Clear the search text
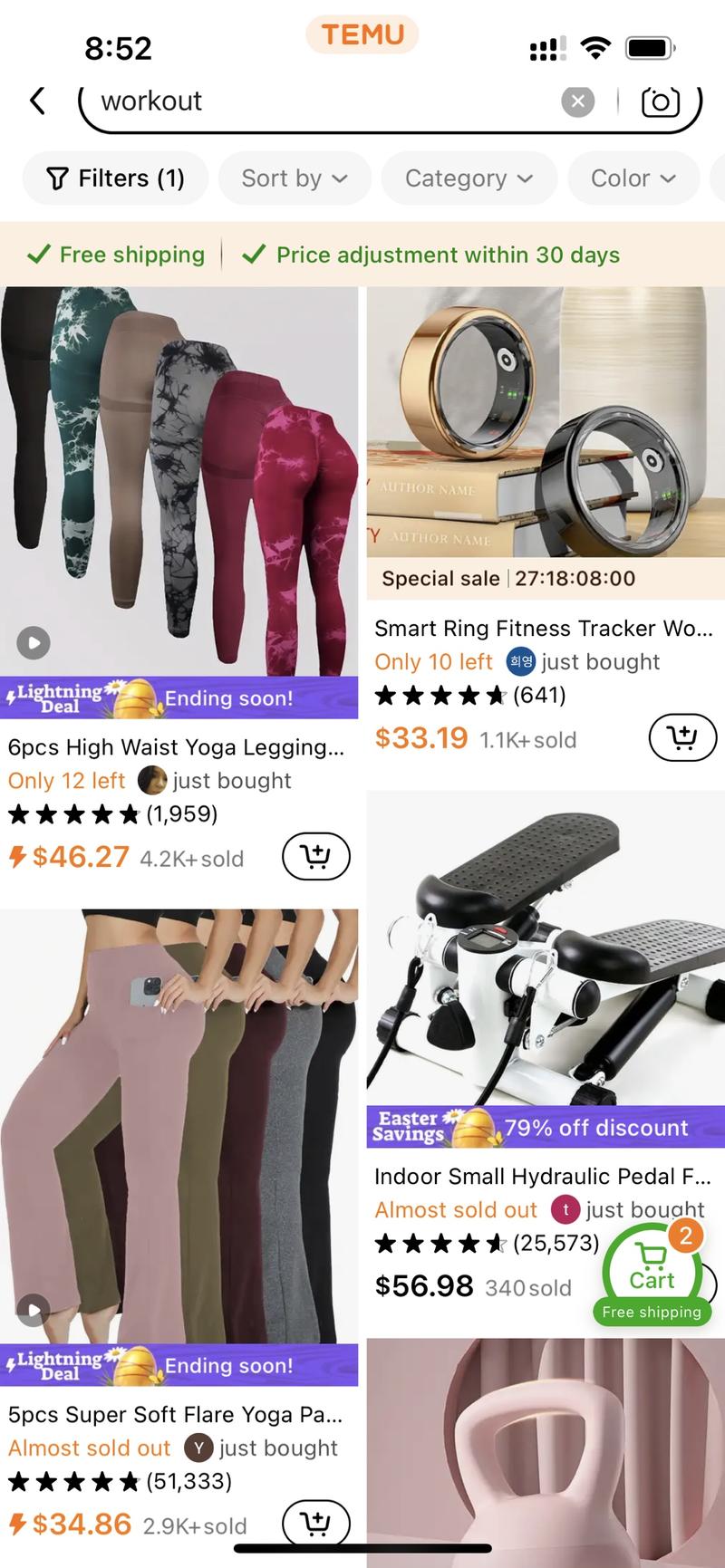This screenshot has width=725, height=1568. point(578,101)
